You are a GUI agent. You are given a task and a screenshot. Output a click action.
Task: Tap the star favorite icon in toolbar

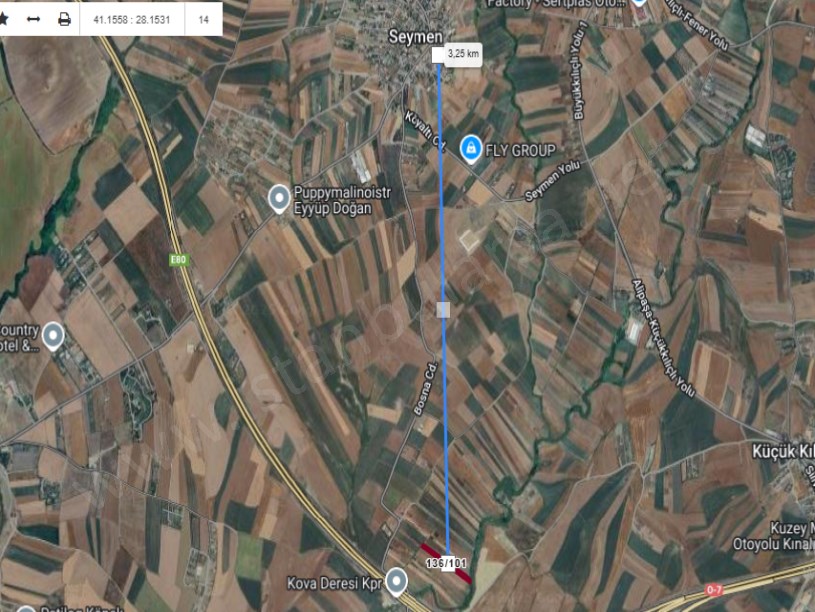(5, 19)
